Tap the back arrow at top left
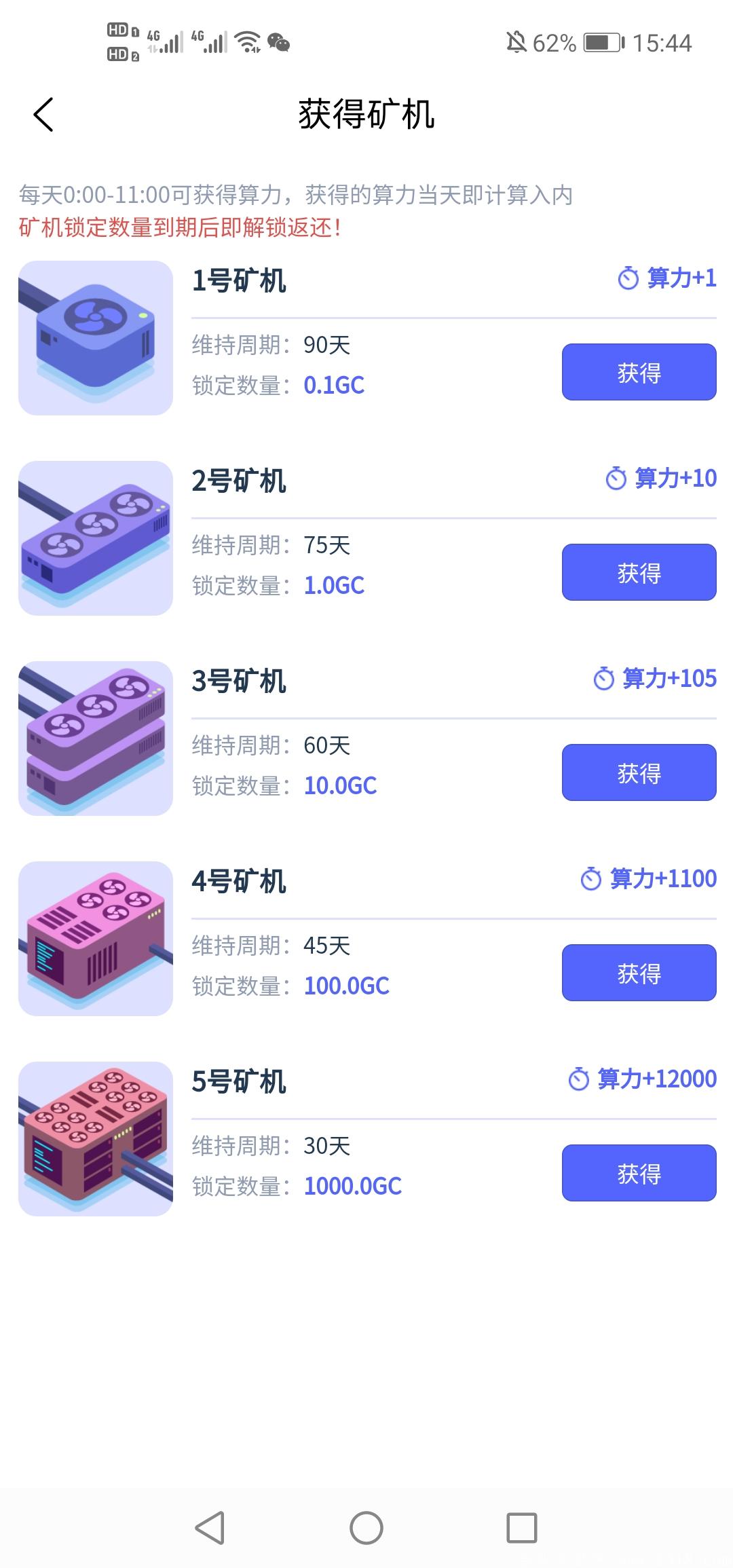 pos(43,114)
